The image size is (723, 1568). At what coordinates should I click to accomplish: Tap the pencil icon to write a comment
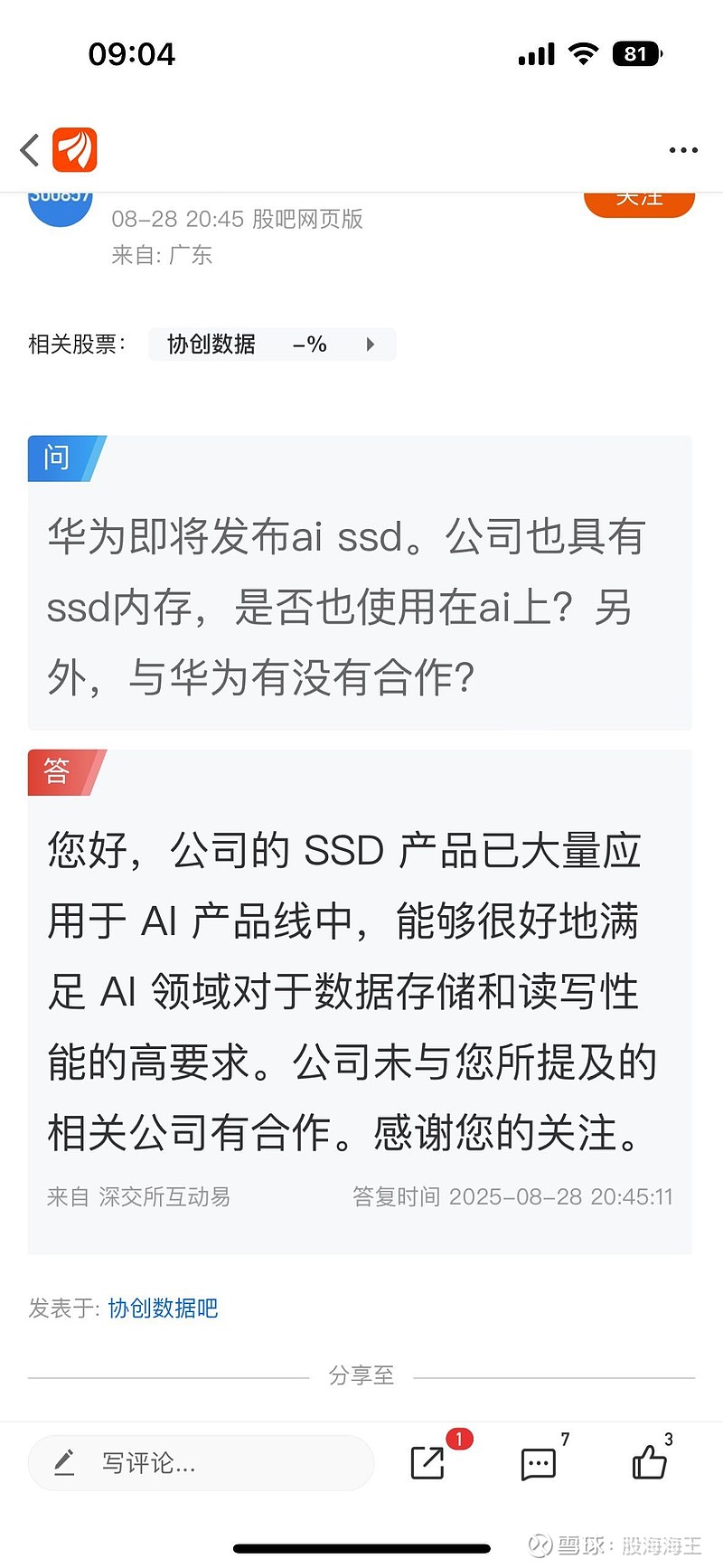[63, 1461]
